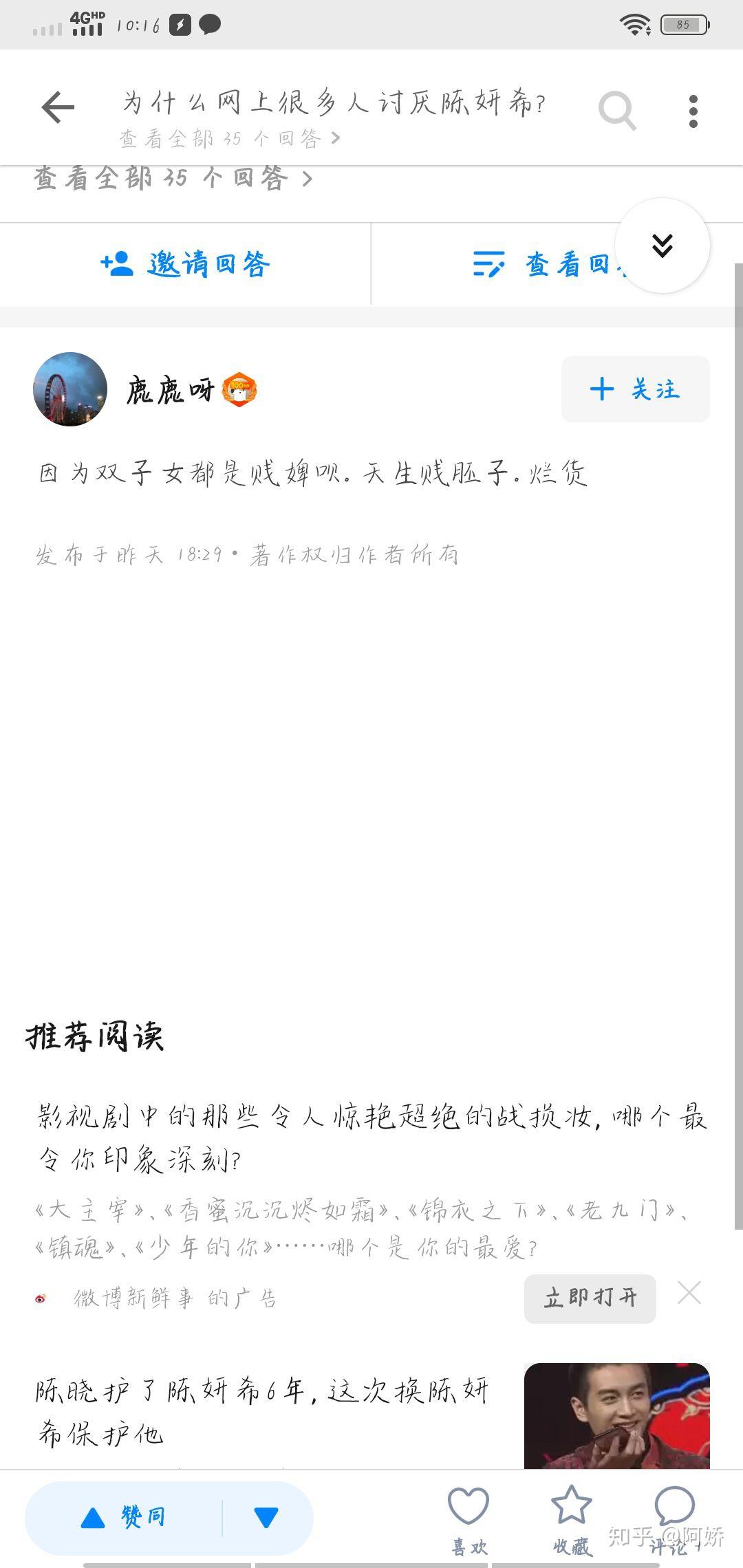
Task: View all 35 answers link in header
Action: click(x=230, y=138)
